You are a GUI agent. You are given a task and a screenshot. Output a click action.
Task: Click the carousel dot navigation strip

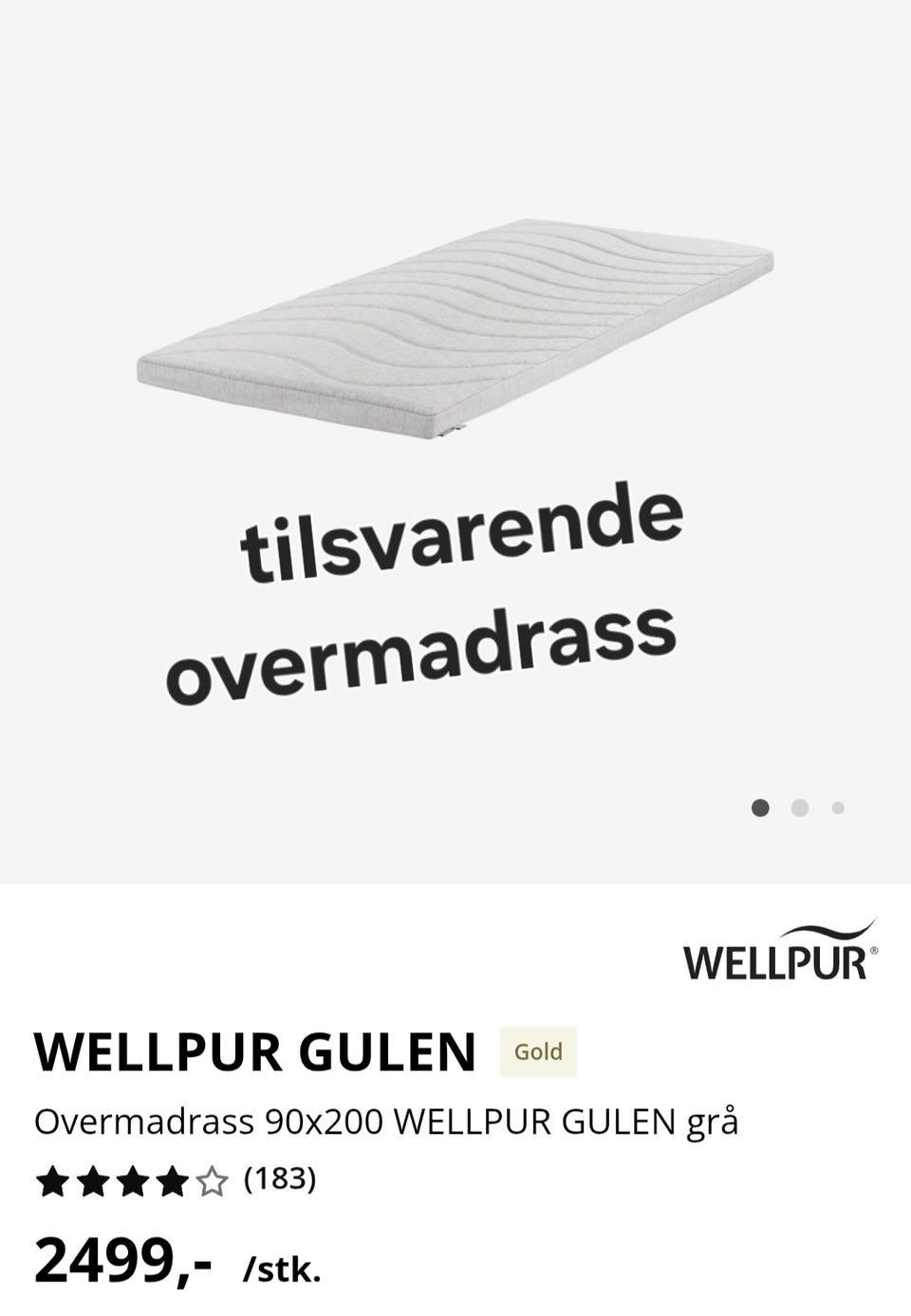[x=799, y=806]
